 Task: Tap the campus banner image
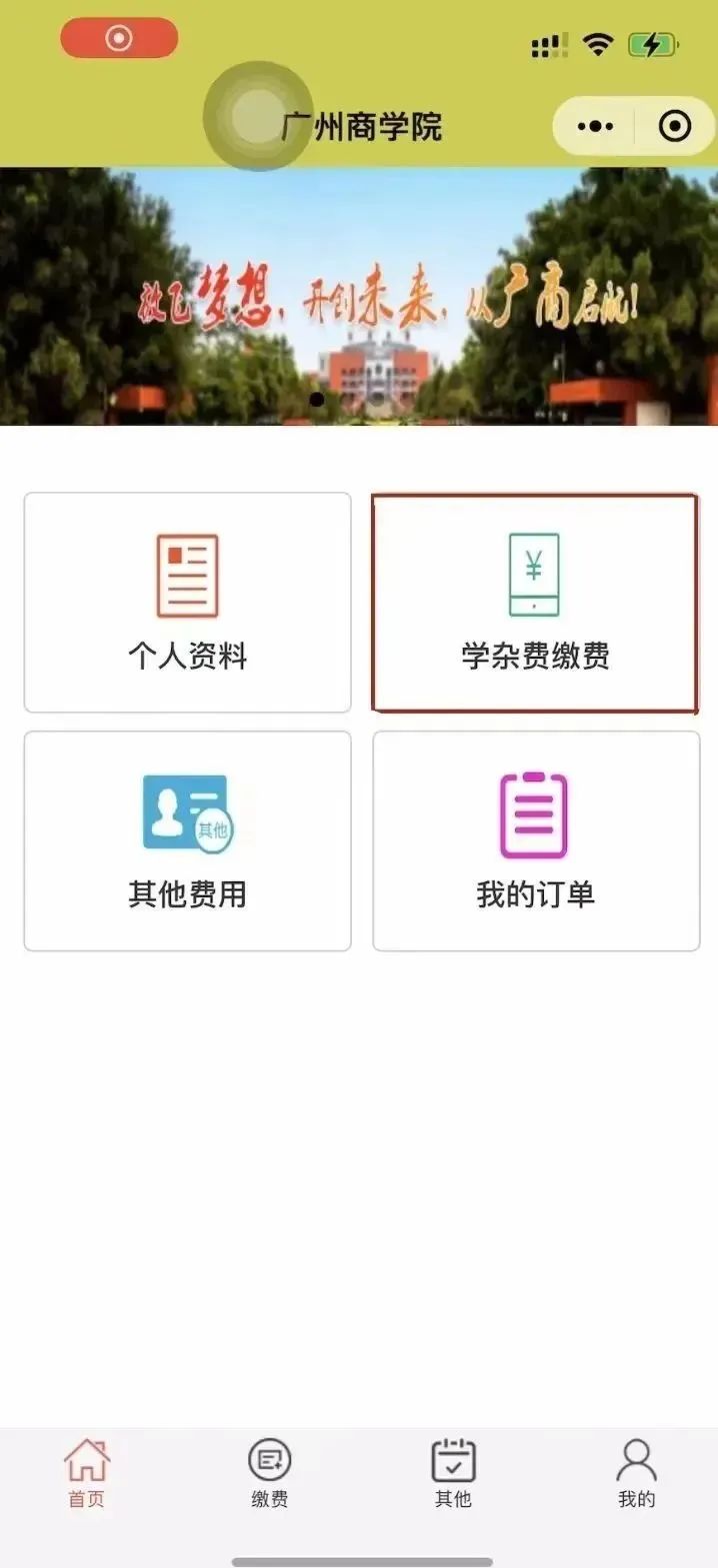point(359,296)
